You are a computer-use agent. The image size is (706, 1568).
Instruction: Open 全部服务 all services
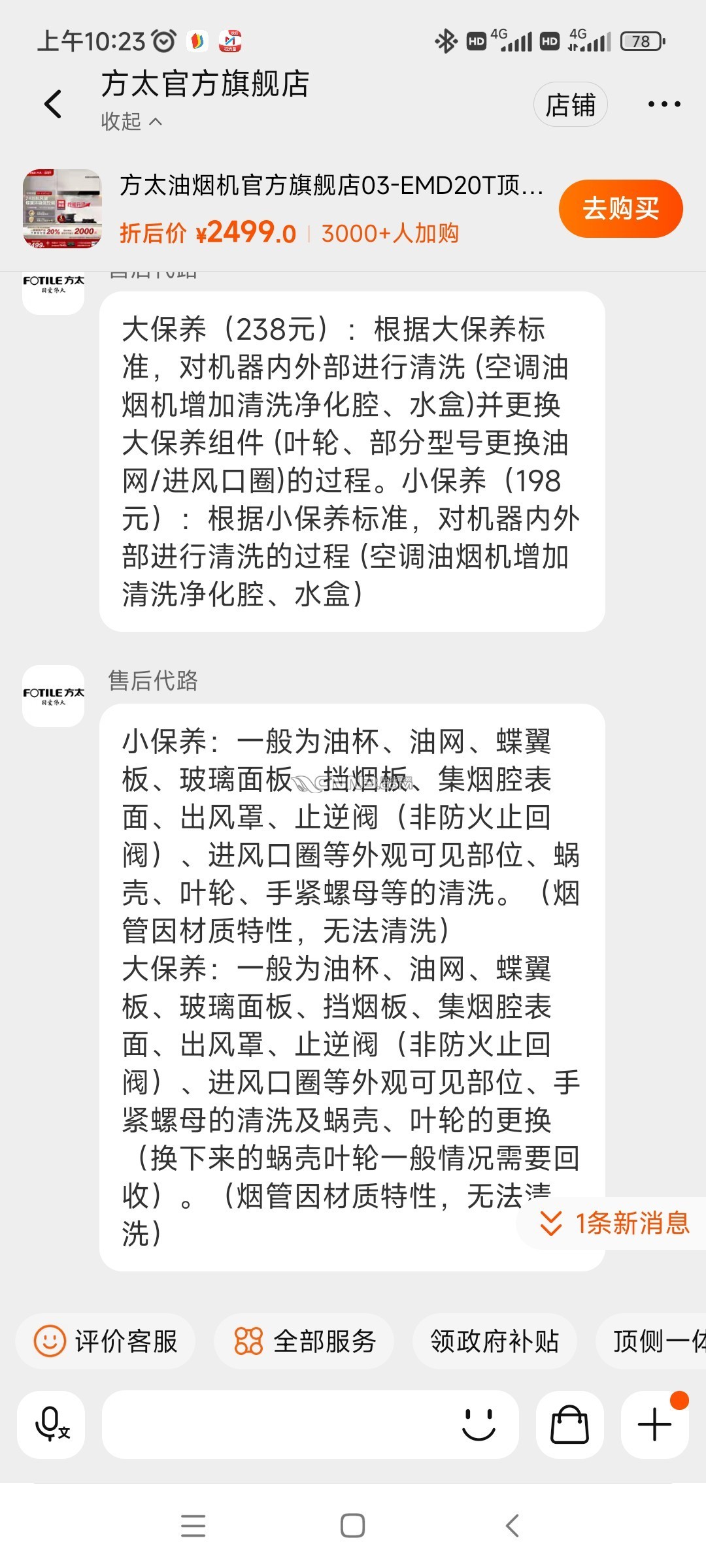click(x=304, y=1341)
